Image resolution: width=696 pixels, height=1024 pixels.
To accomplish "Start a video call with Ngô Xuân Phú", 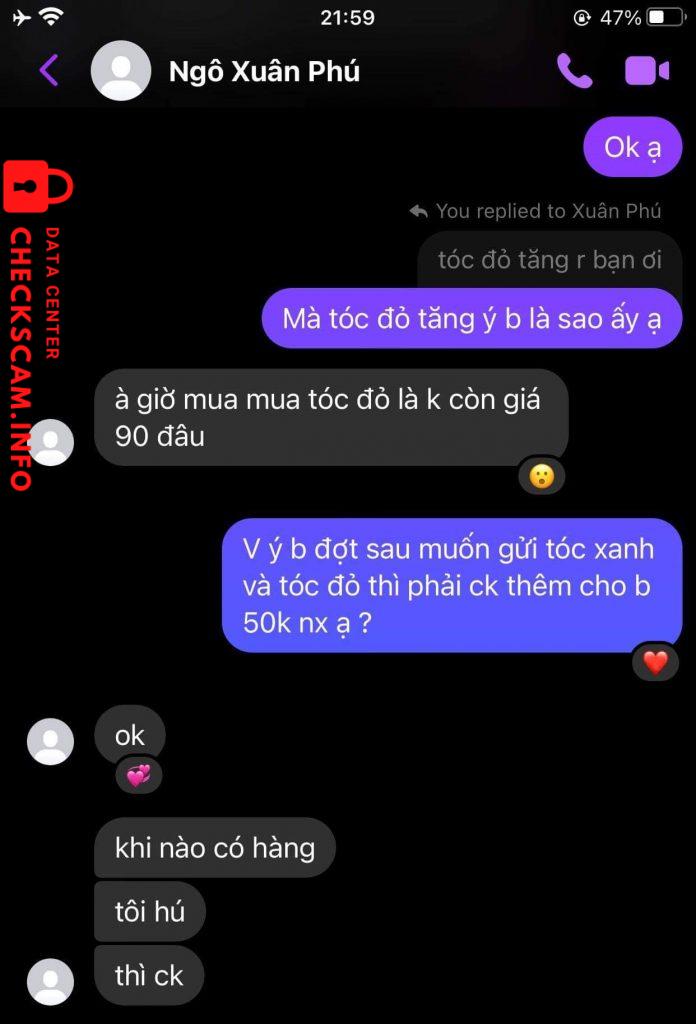I will (x=646, y=71).
